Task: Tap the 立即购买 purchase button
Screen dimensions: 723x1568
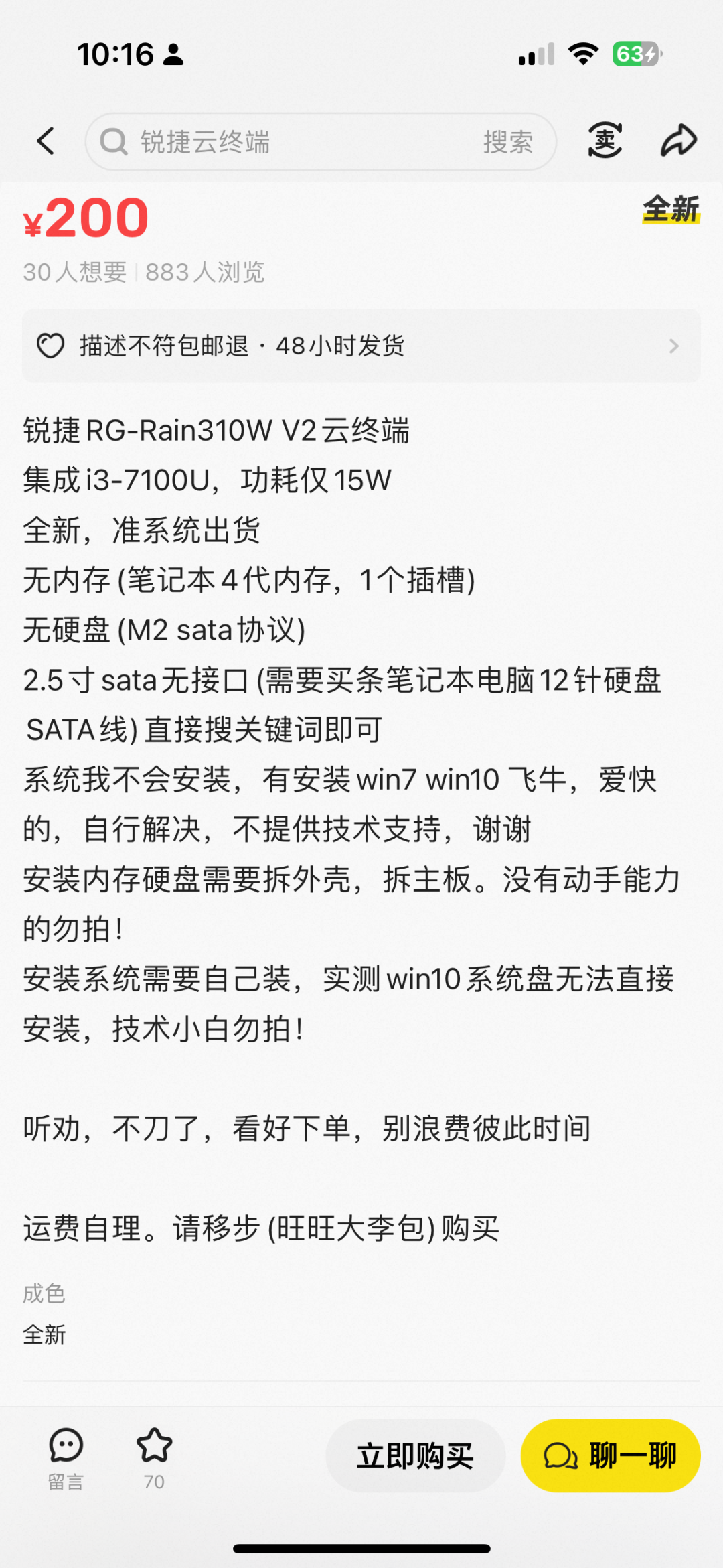Action: coord(415,1455)
